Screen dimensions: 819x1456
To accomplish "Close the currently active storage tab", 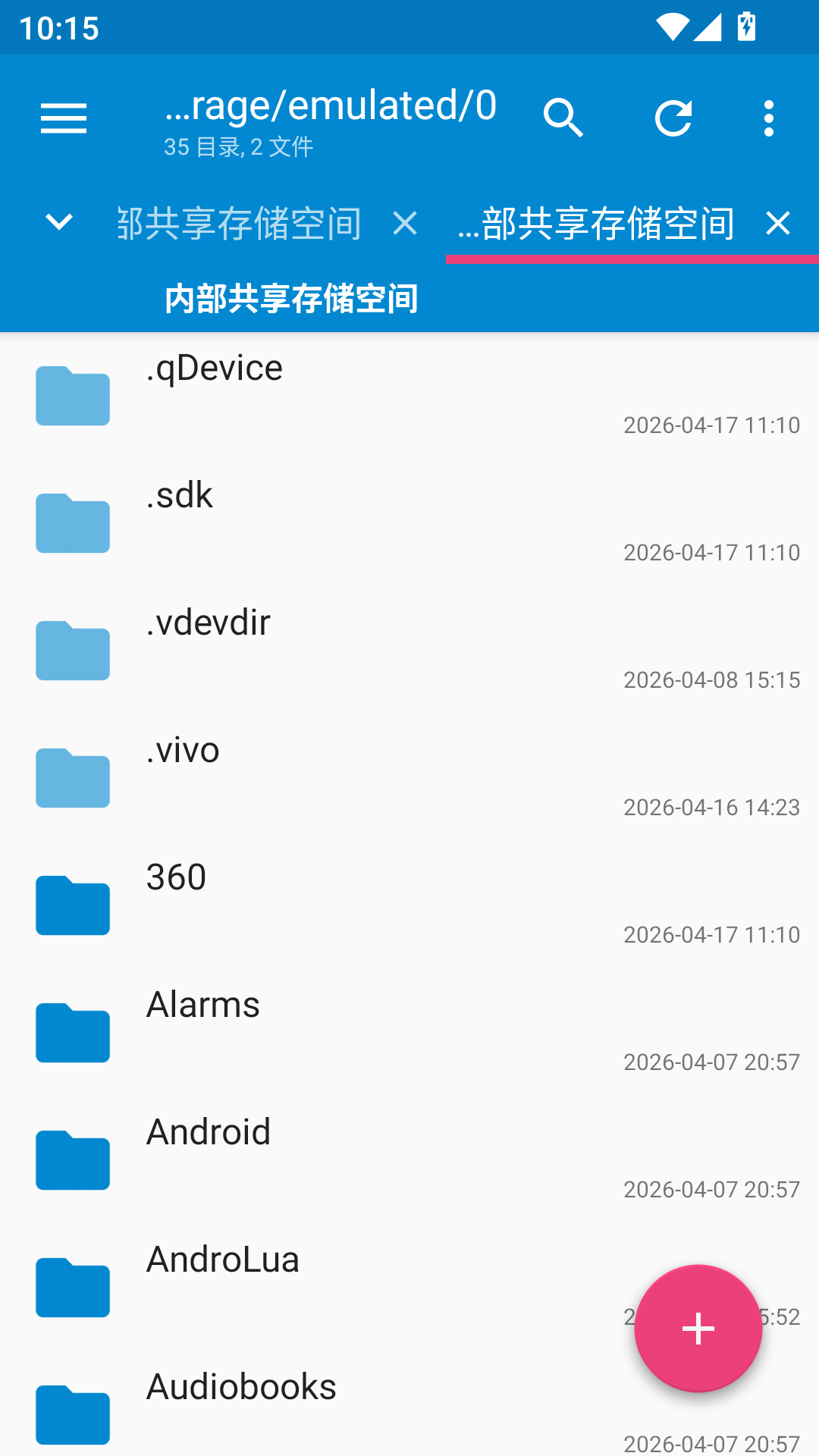I will [x=778, y=224].
